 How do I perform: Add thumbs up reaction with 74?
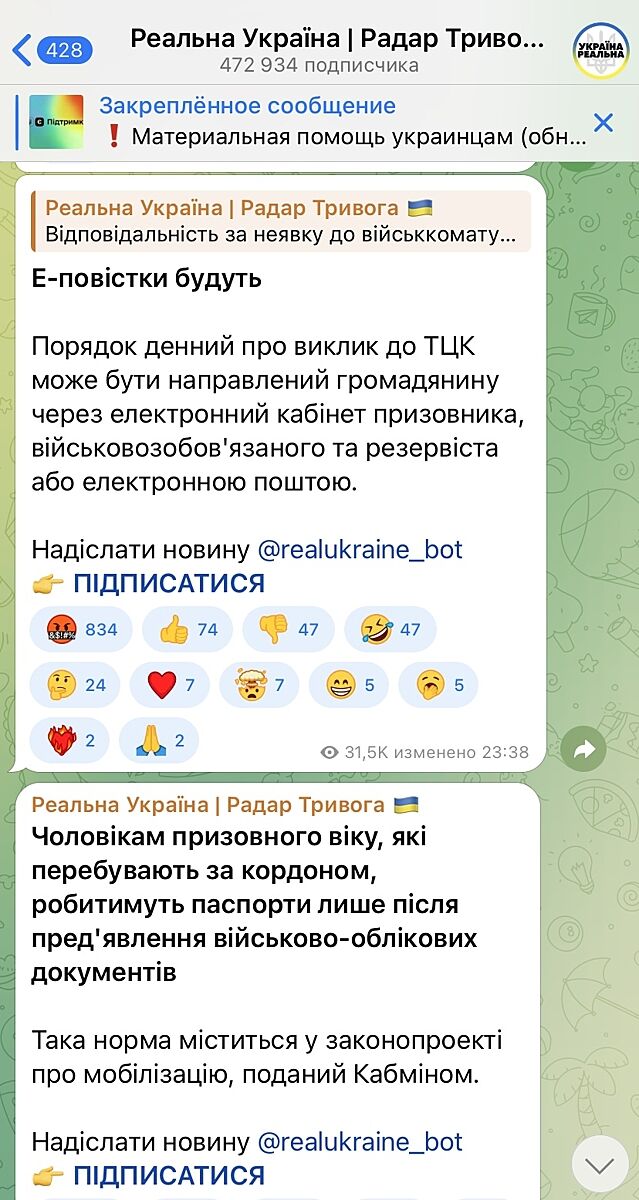click(x=187, y=630)
